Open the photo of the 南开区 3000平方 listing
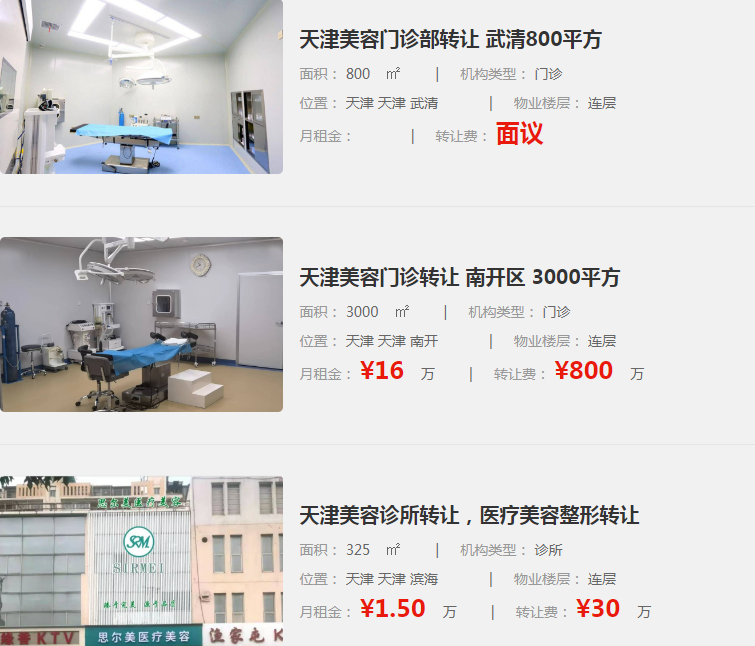 click(141, 324)
